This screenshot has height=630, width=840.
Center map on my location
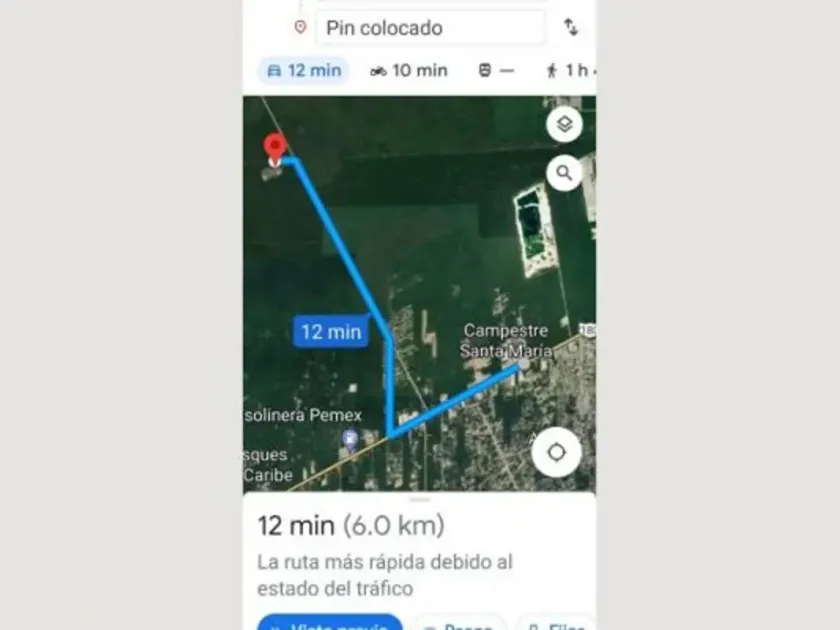556,453
